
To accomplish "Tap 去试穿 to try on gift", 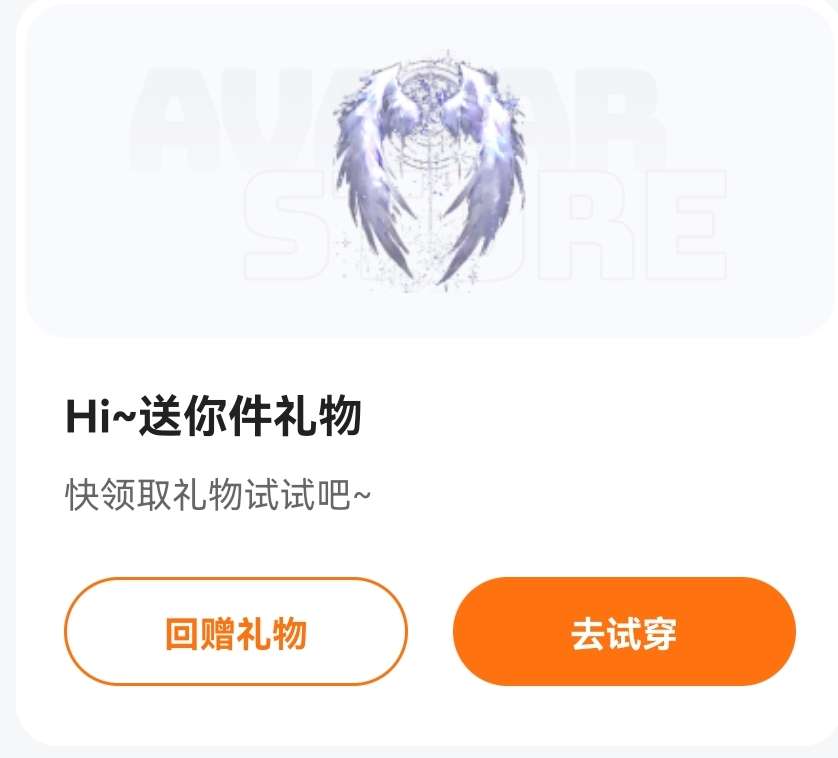I will click(x=624, y=632).
